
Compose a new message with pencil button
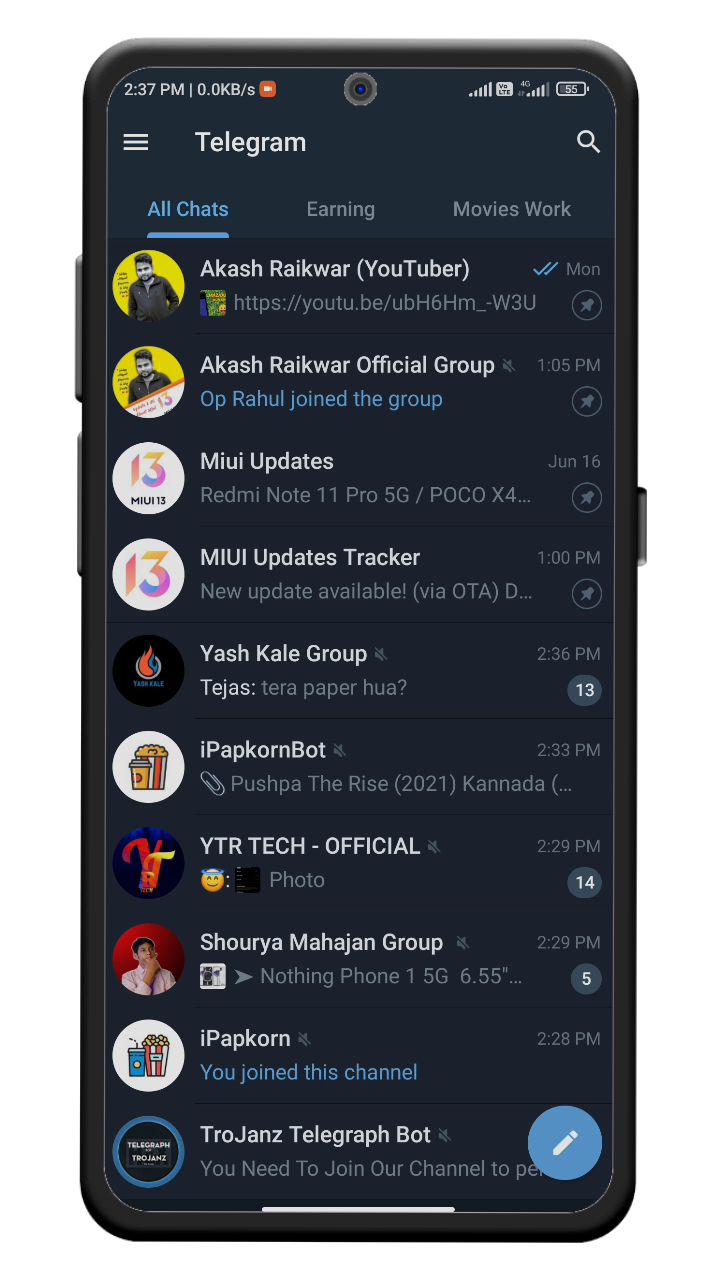565,1142
